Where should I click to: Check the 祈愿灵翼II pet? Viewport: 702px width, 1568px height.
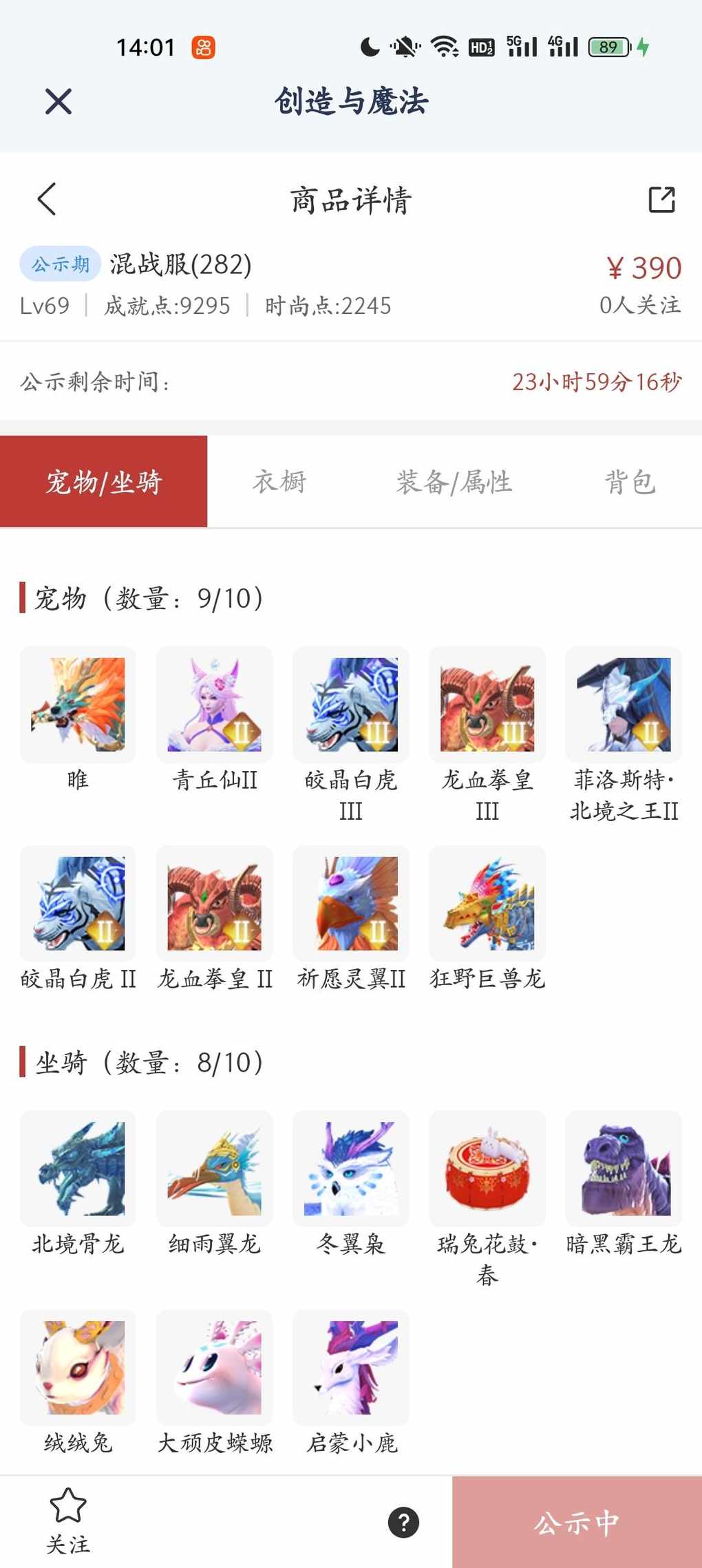350,903
